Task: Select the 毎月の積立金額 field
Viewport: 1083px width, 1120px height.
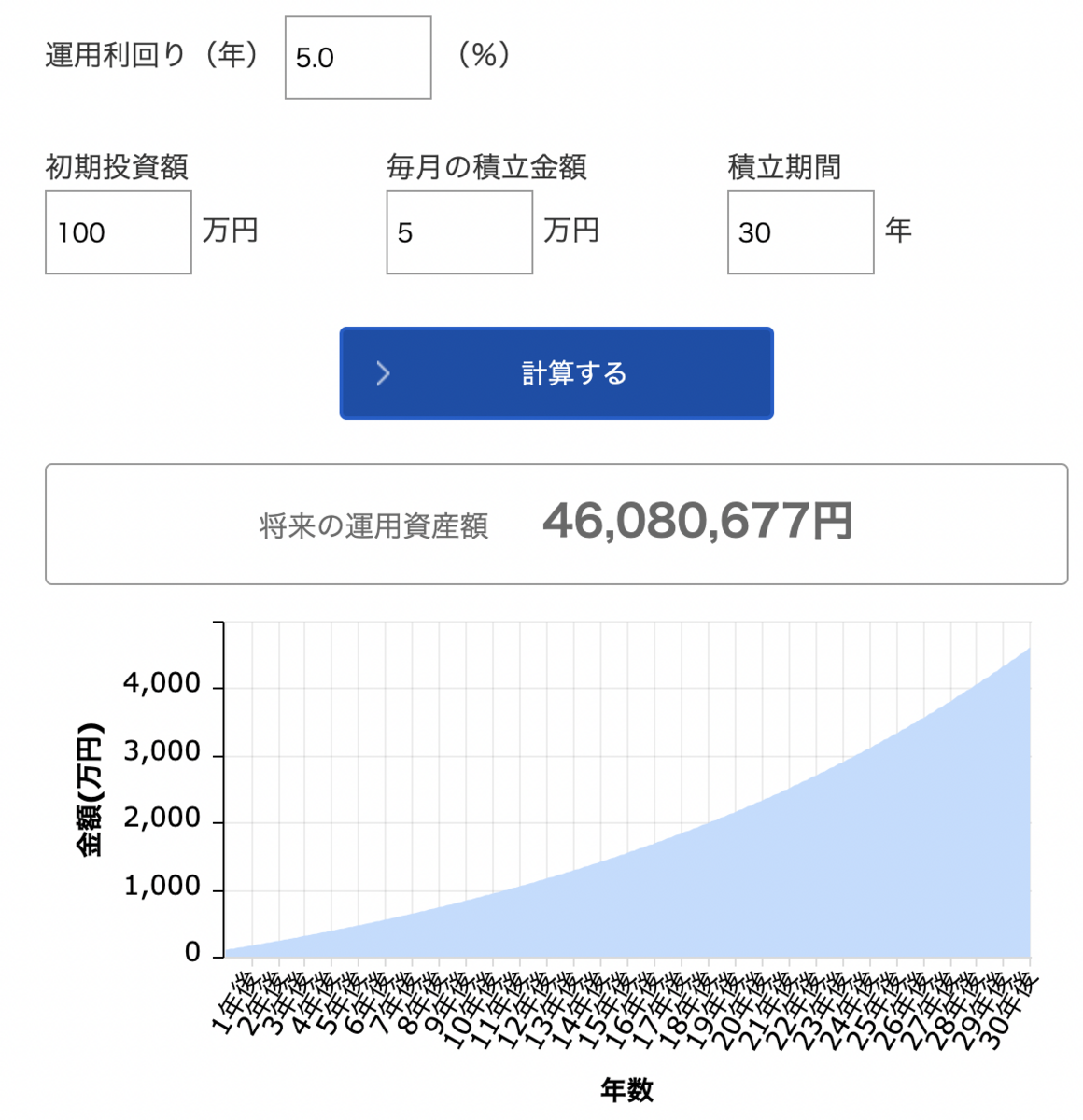Action: 459,233
